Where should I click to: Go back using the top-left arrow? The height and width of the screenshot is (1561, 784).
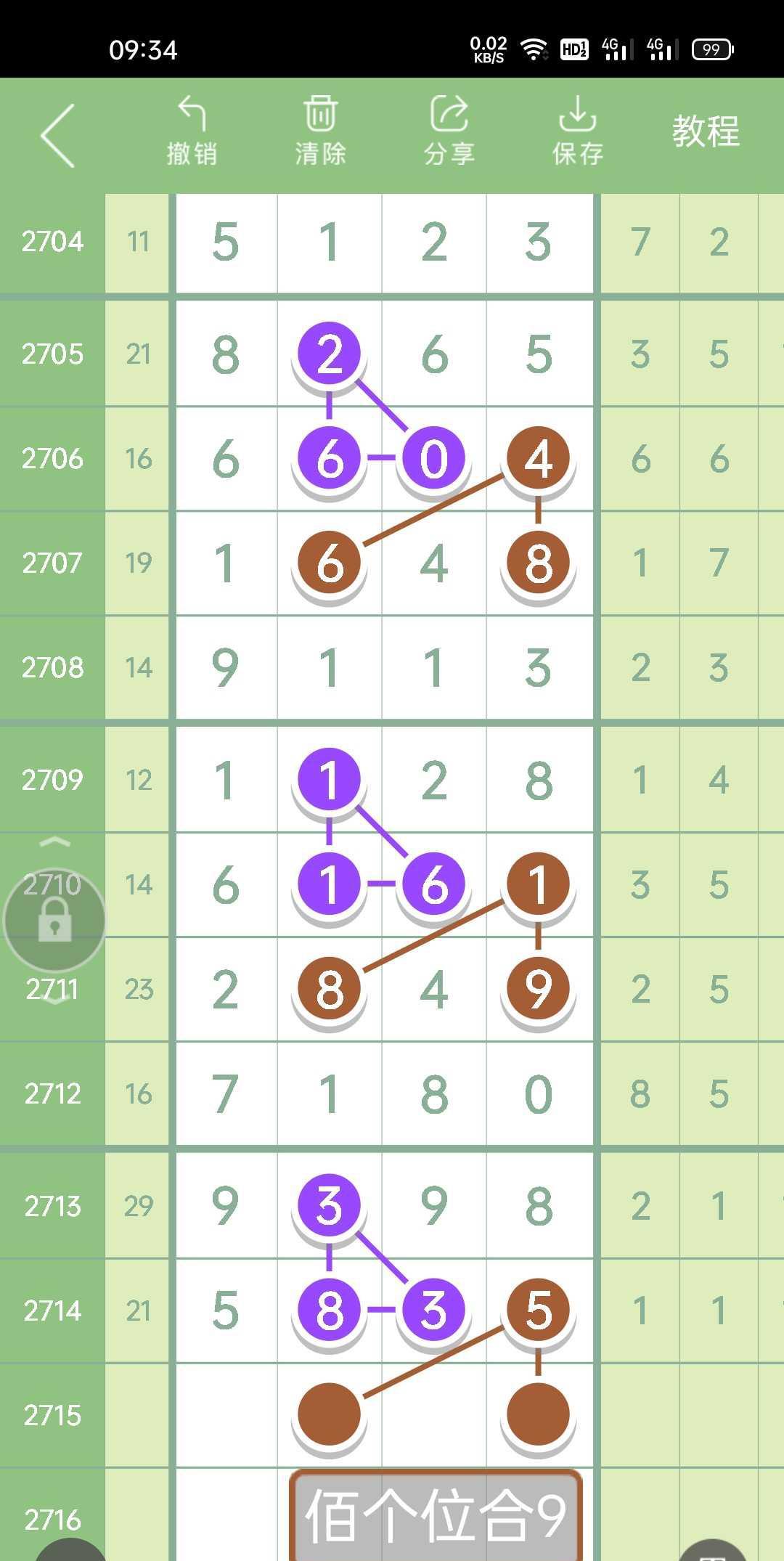[58, 136]
